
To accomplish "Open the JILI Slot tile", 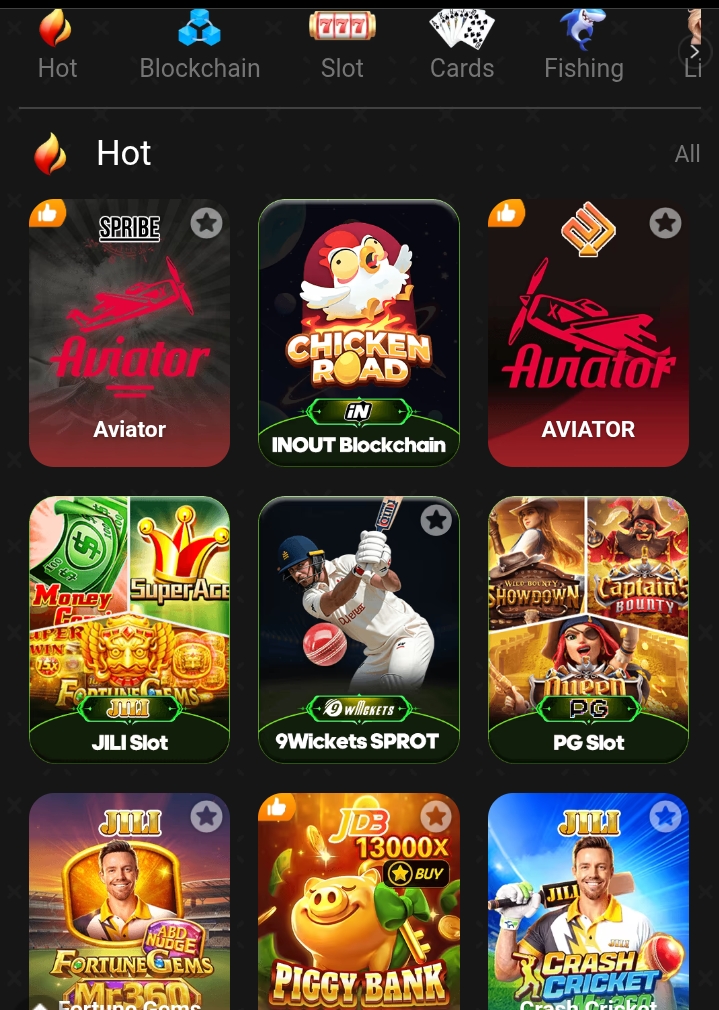I will (129, 630).
